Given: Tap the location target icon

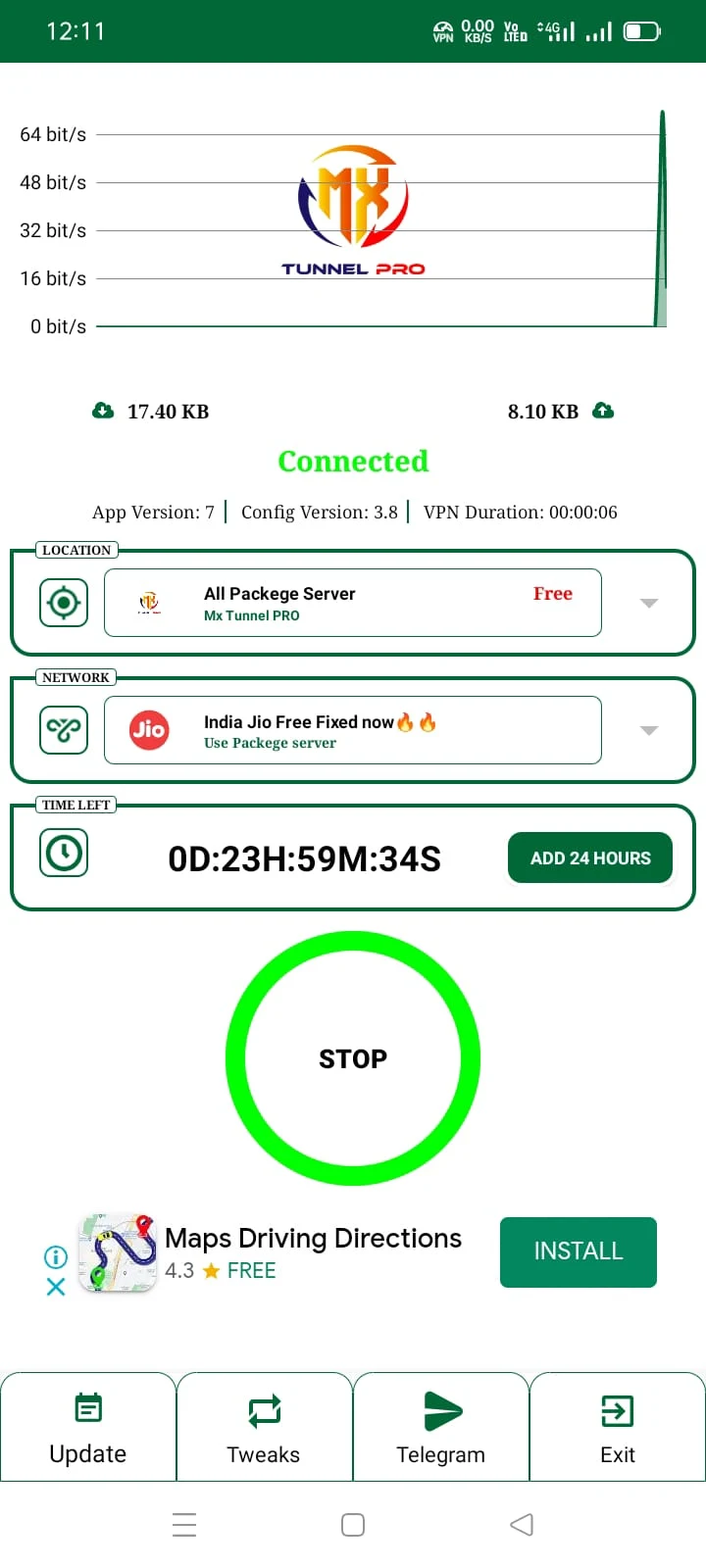Looking at the screenshot, I should pos(64,603).
